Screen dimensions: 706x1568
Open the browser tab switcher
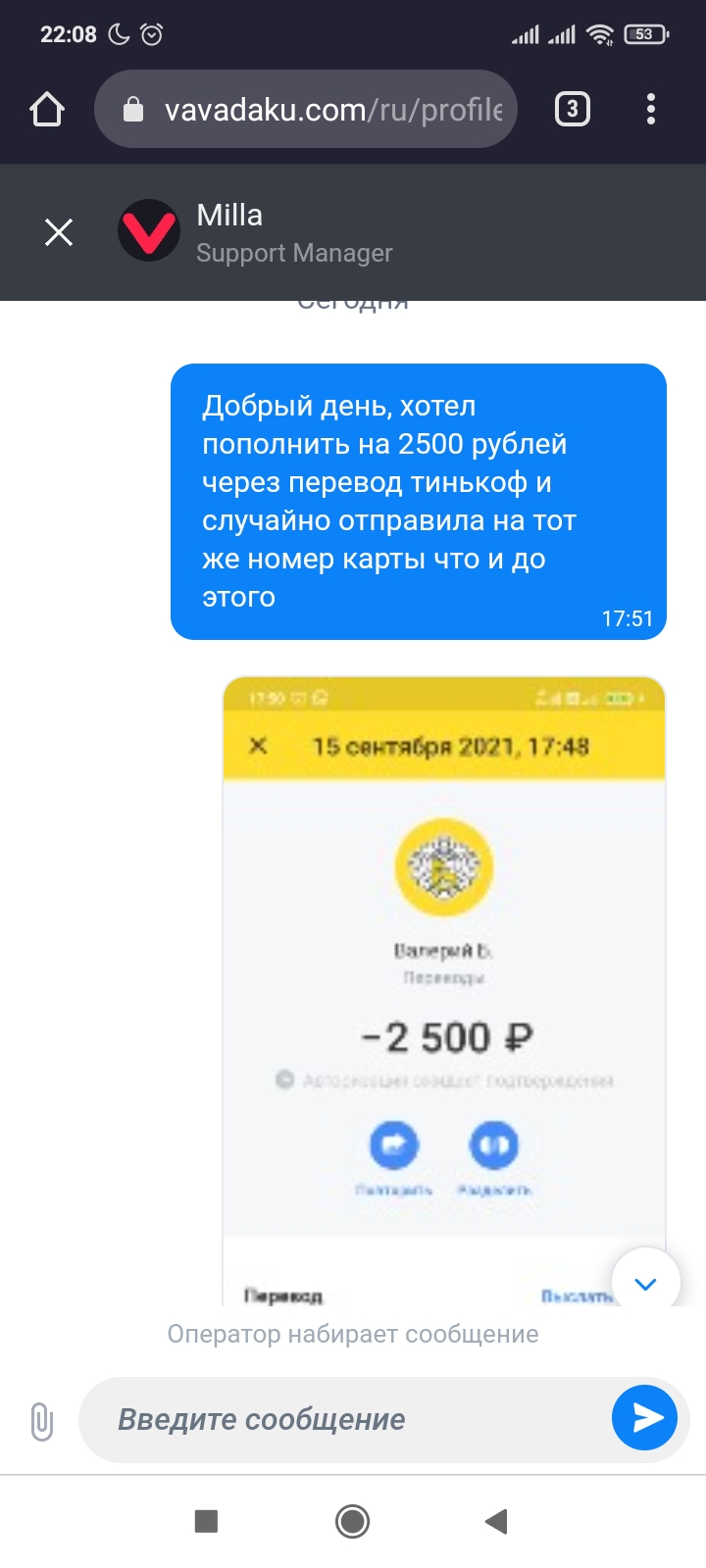(573, 109)
